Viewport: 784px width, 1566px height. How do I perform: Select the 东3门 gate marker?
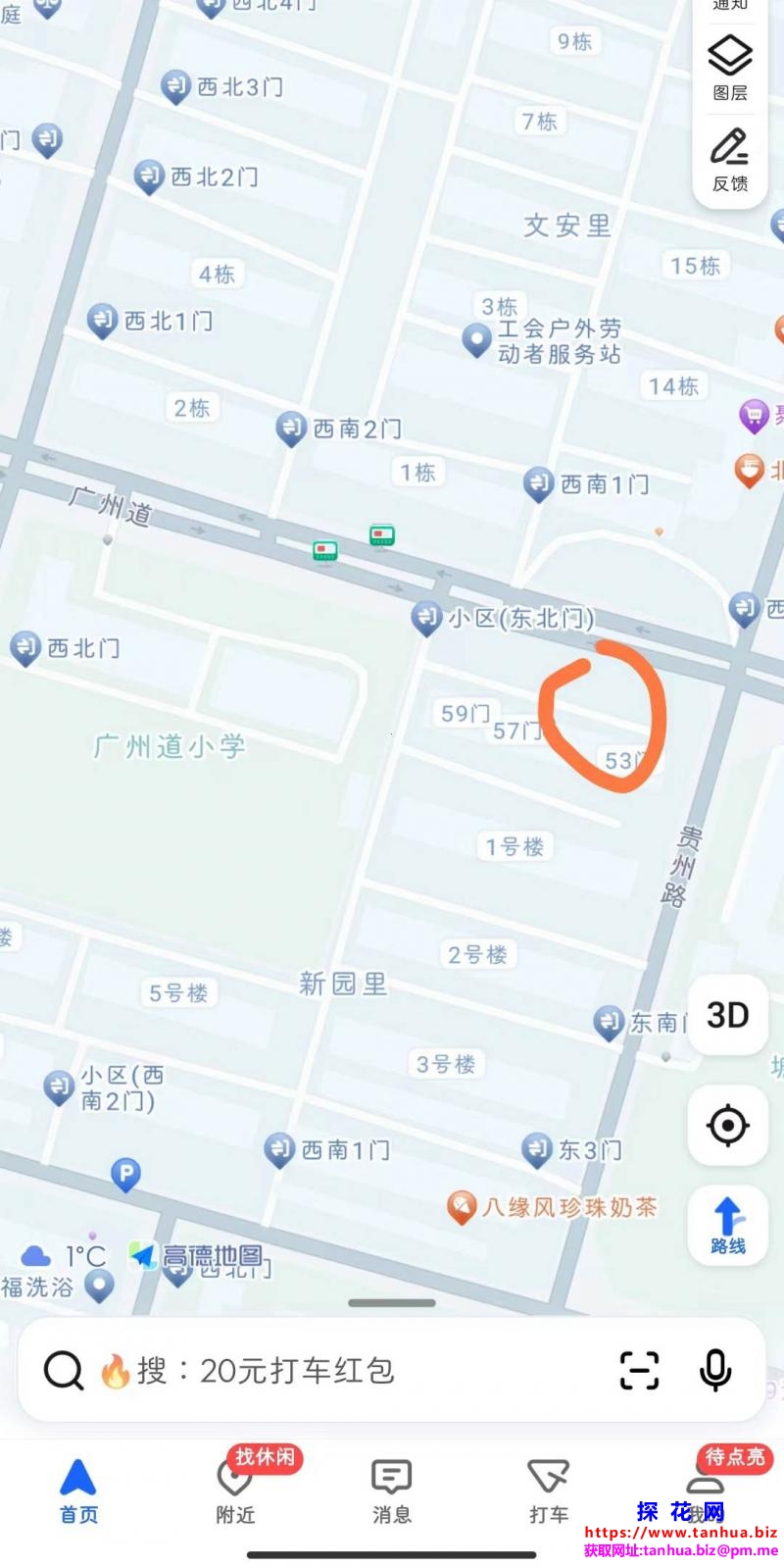(537, 1149)
